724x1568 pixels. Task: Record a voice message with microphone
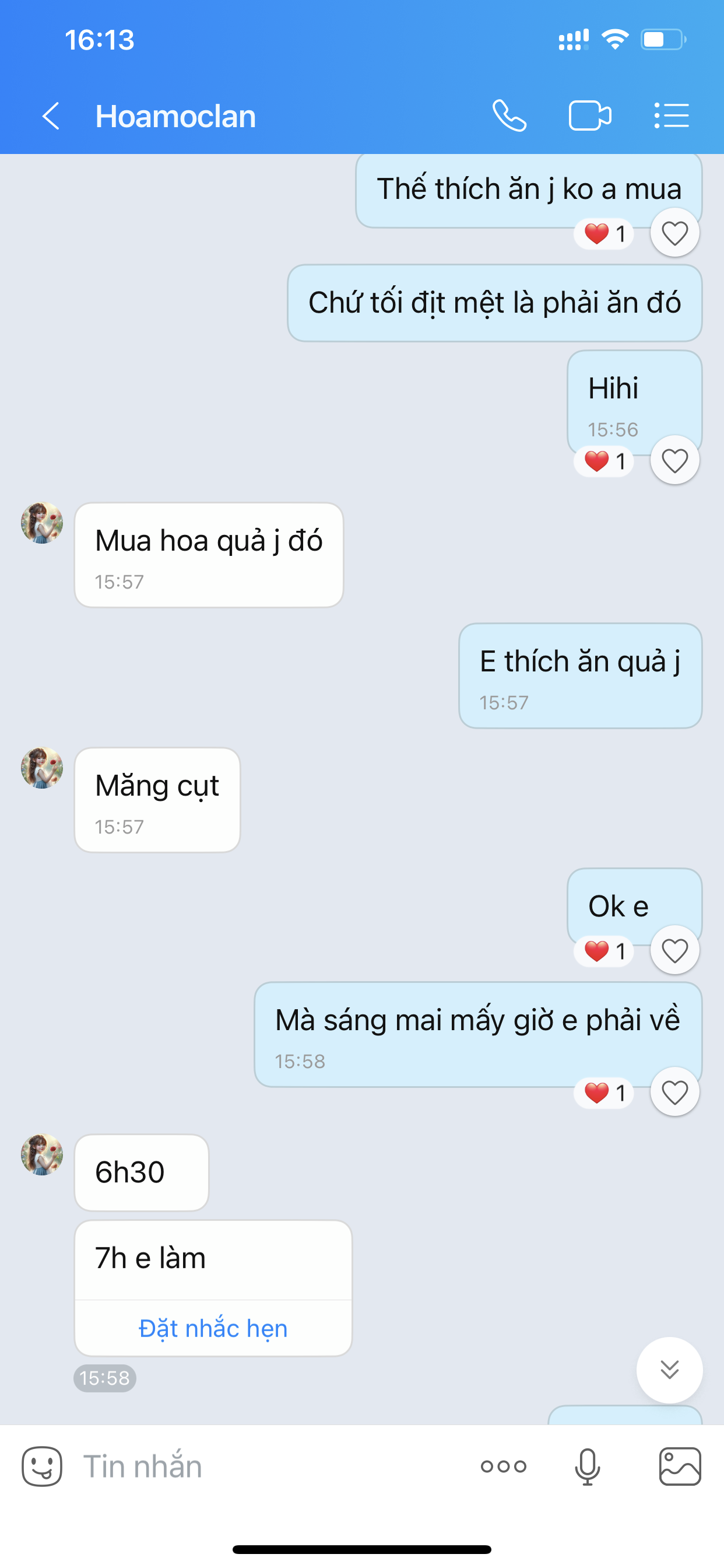coord(587,1467)
